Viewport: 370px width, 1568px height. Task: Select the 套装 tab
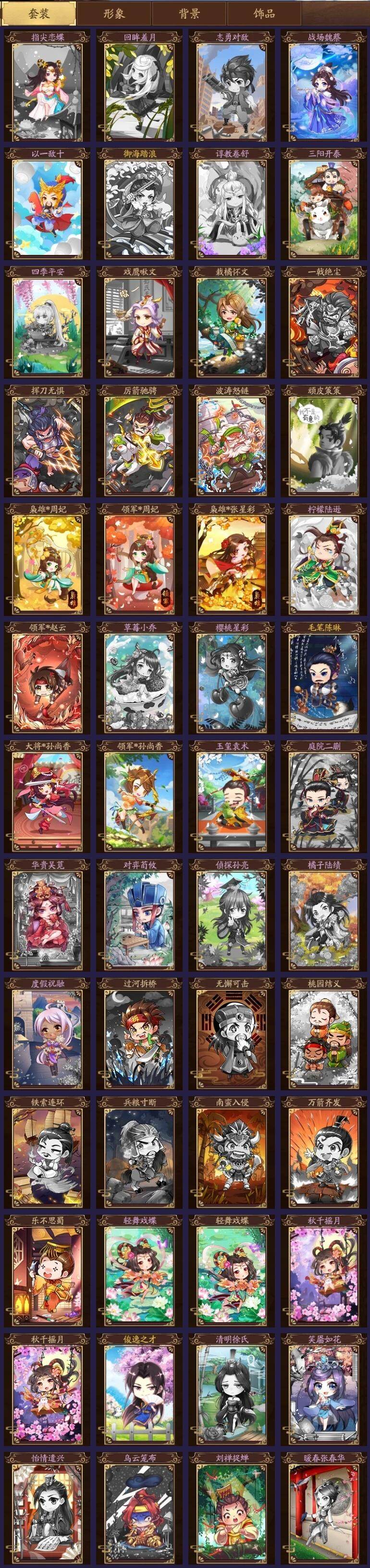click(x=39, y=13)
